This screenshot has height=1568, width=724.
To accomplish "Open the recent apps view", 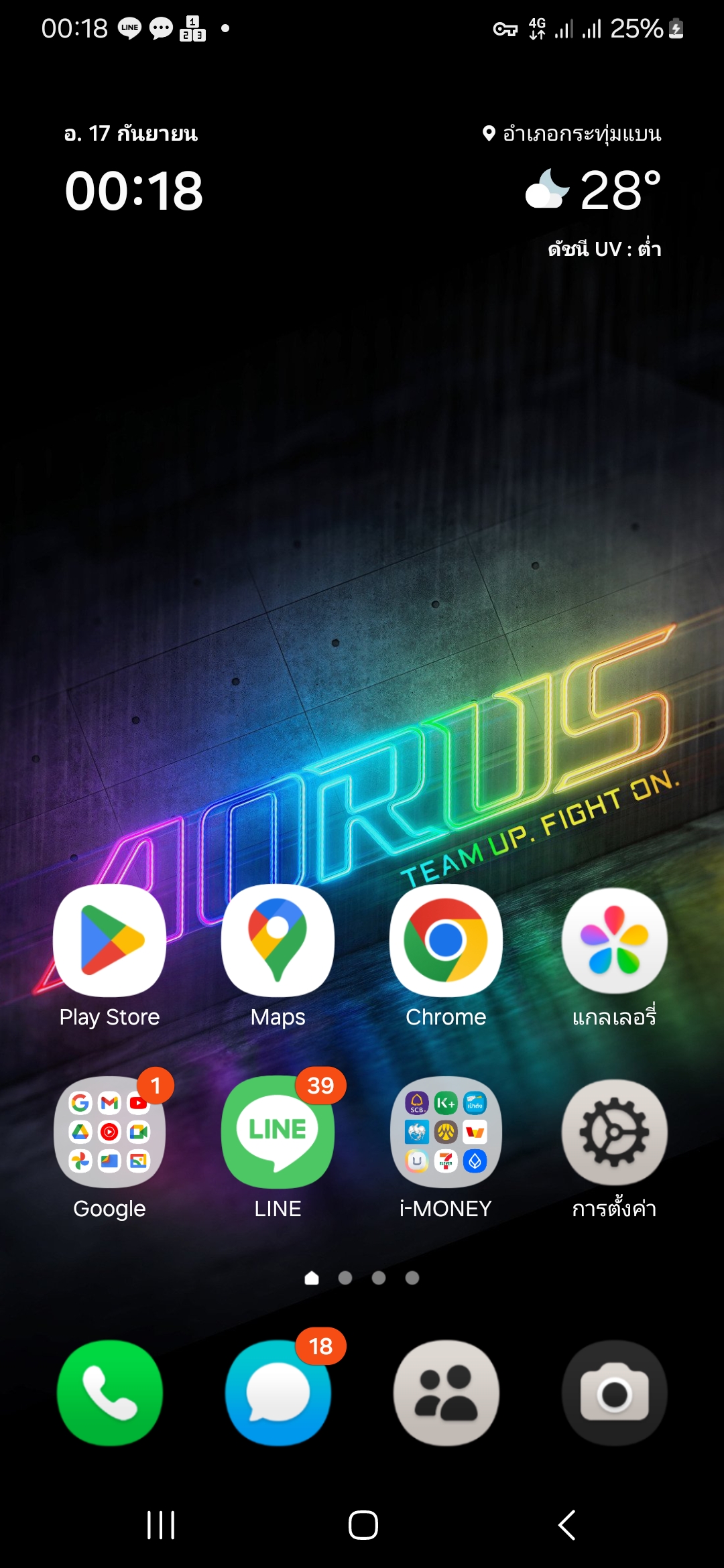I will [x=161, y=1525].
